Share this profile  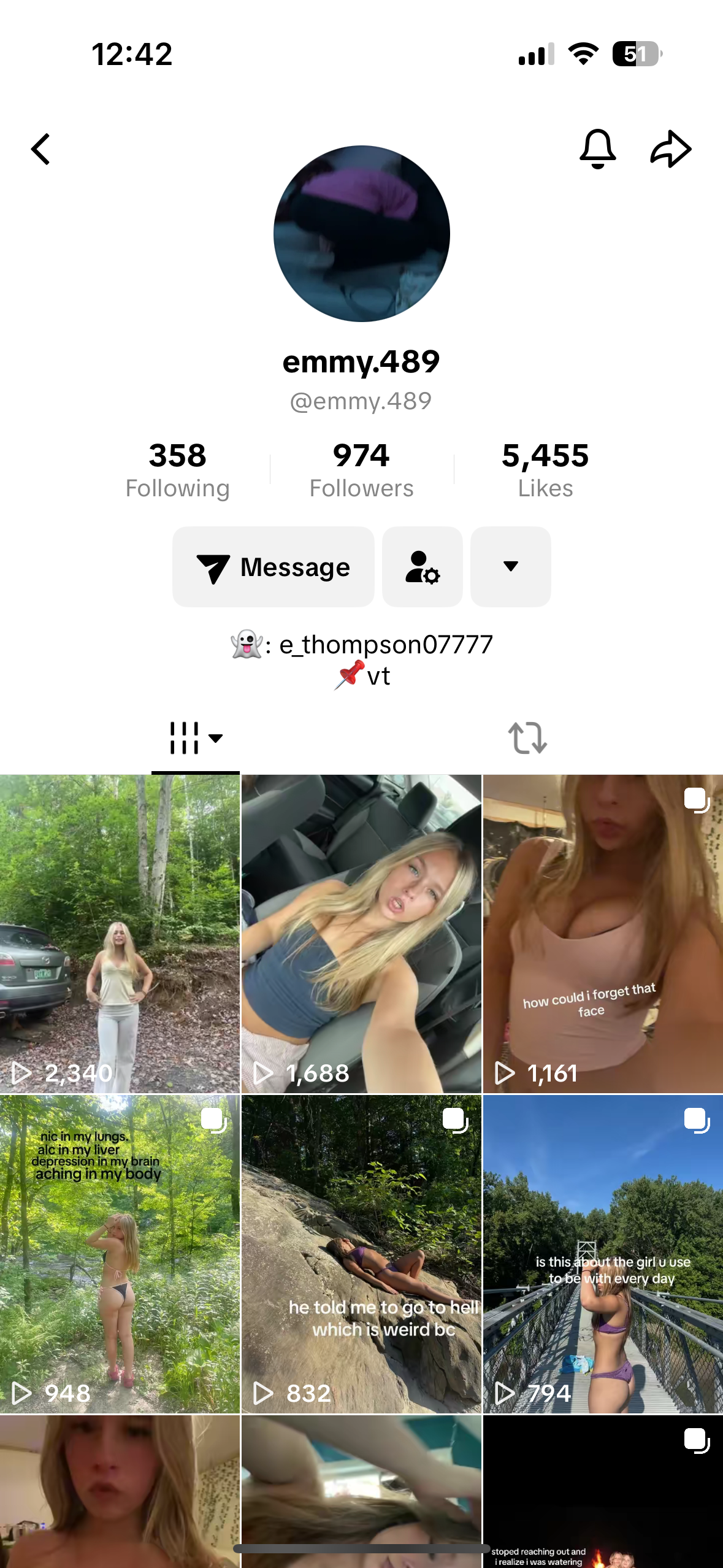click(670, 149)
